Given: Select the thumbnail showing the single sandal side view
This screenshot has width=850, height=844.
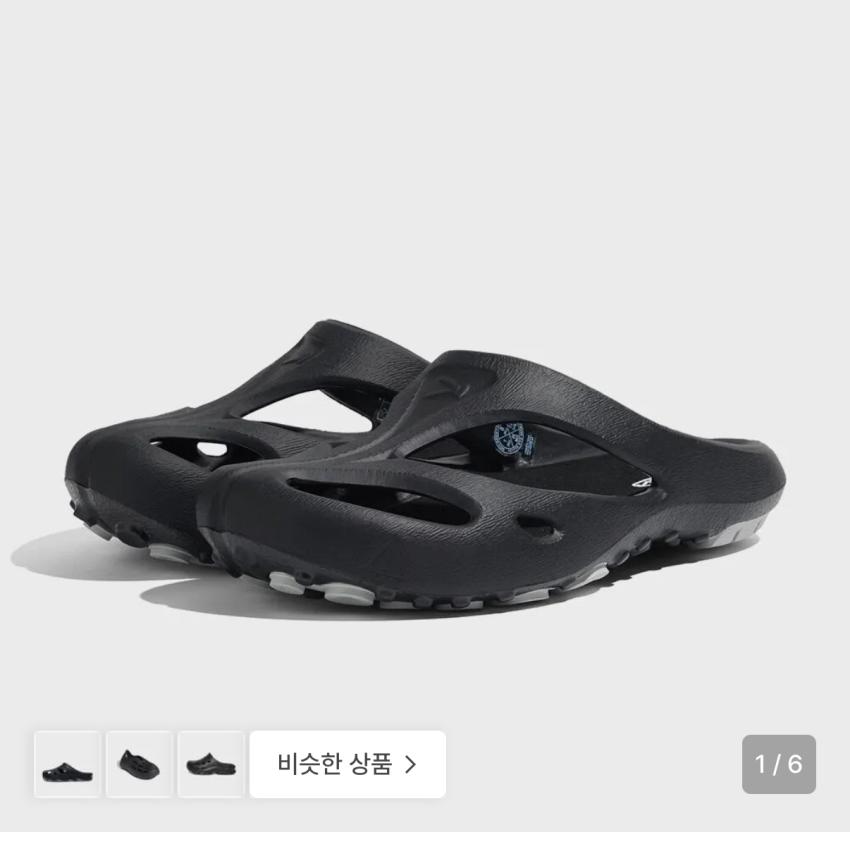Looking at the screenshot, I should 211,765.
